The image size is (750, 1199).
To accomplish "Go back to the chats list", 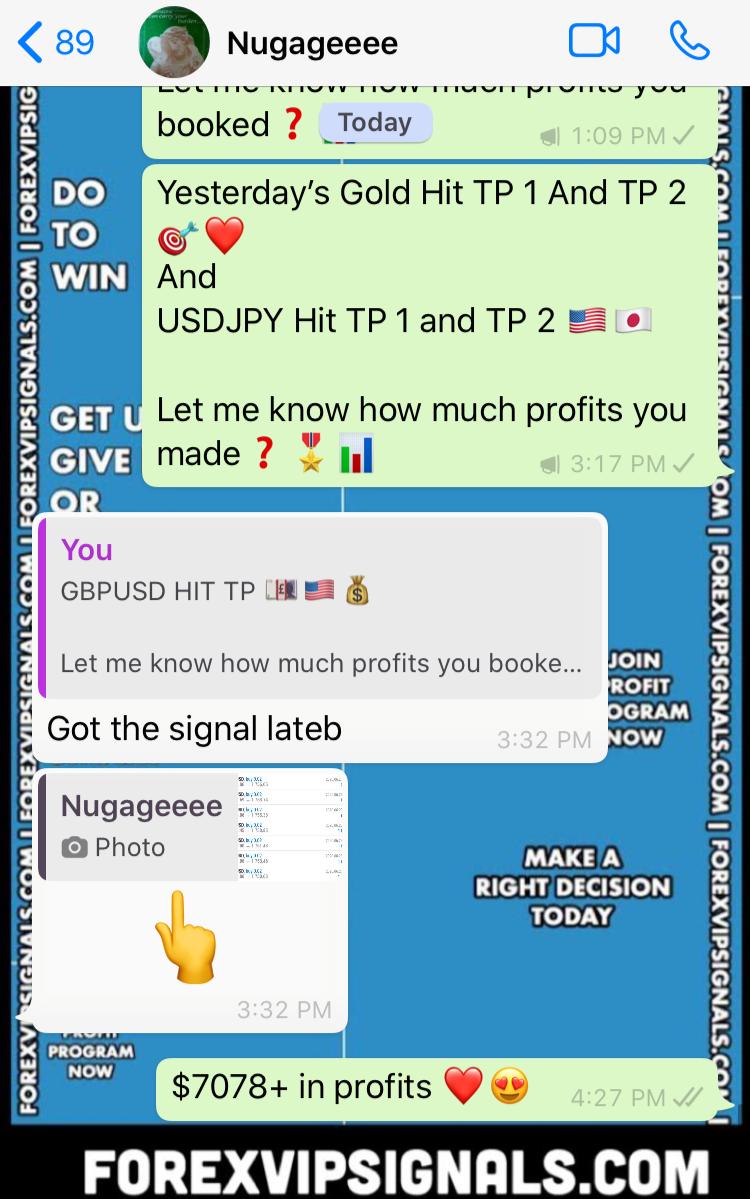I will tap(55, 43).
